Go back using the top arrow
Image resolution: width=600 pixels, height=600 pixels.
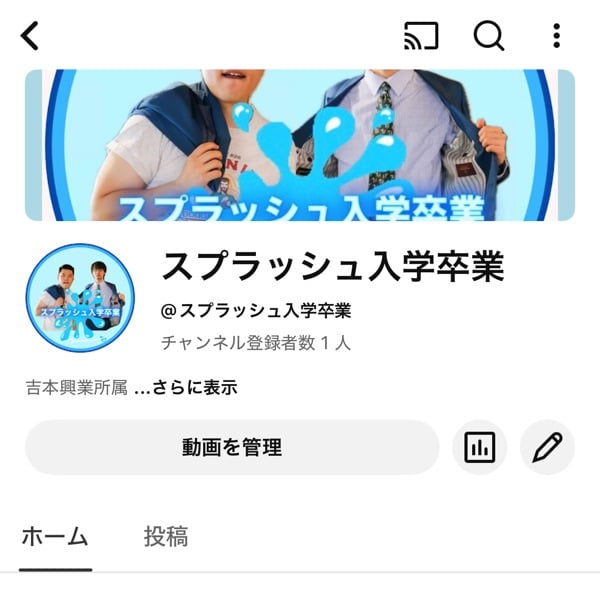coord(30,36)
